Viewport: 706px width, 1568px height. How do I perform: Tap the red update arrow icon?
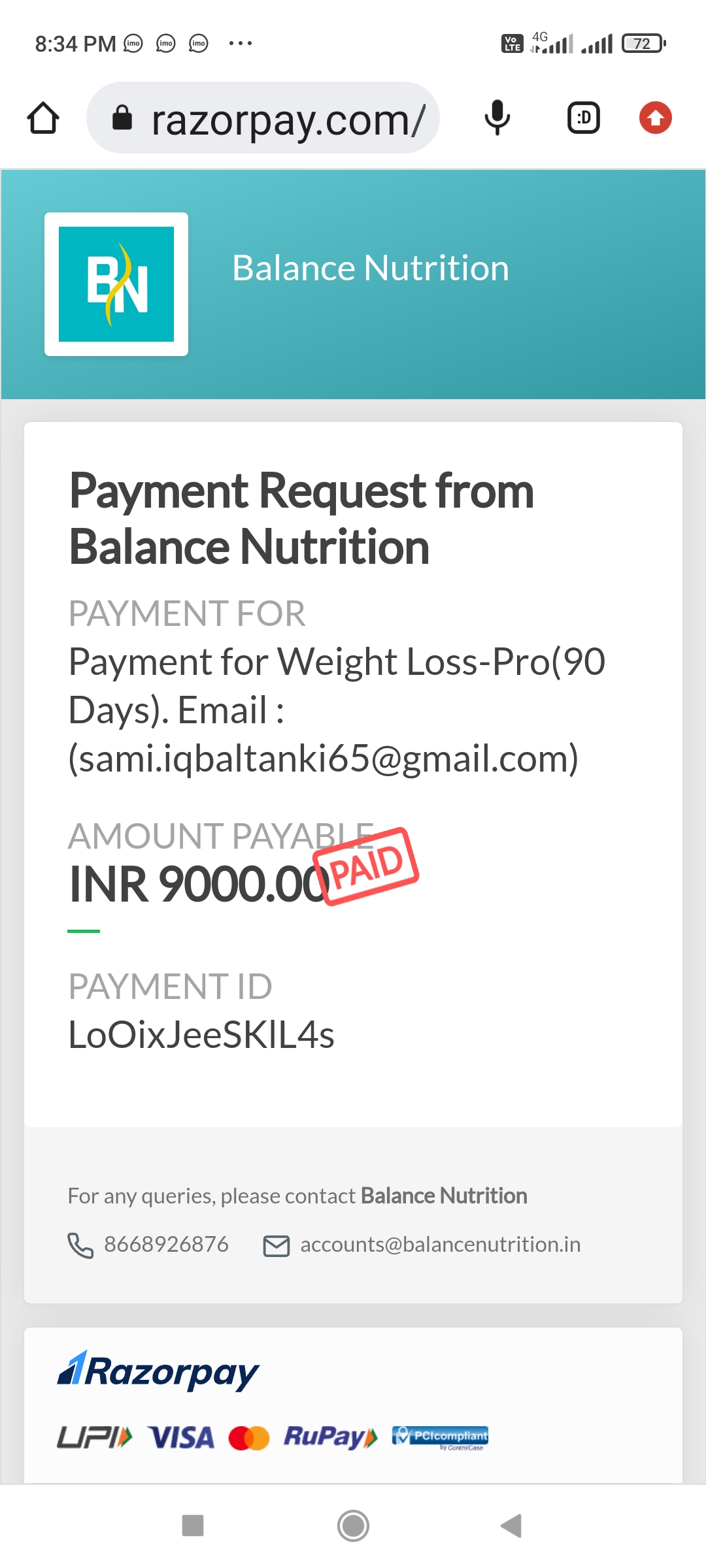click(655, 118)
